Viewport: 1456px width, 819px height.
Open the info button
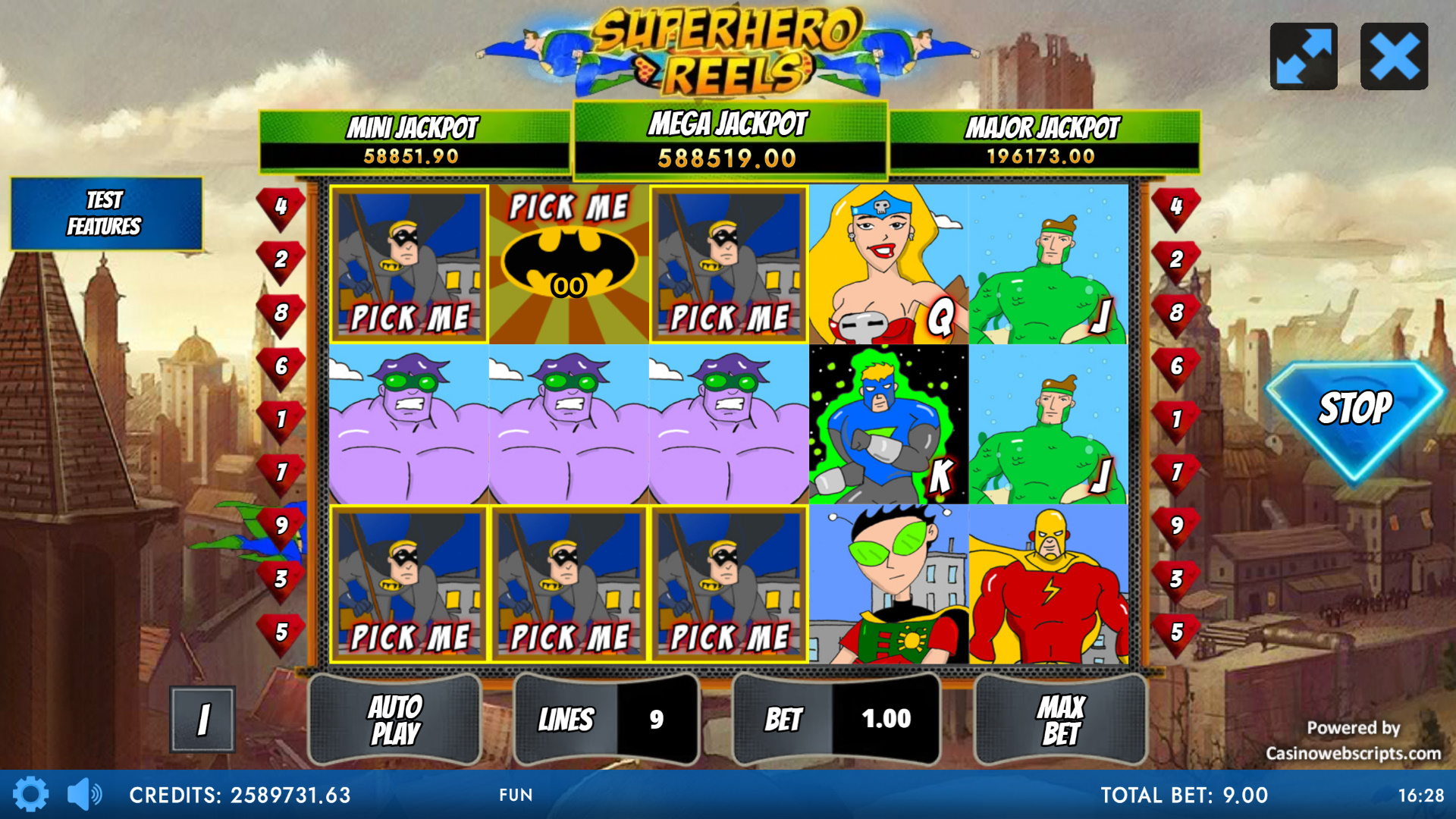point(202,720)
